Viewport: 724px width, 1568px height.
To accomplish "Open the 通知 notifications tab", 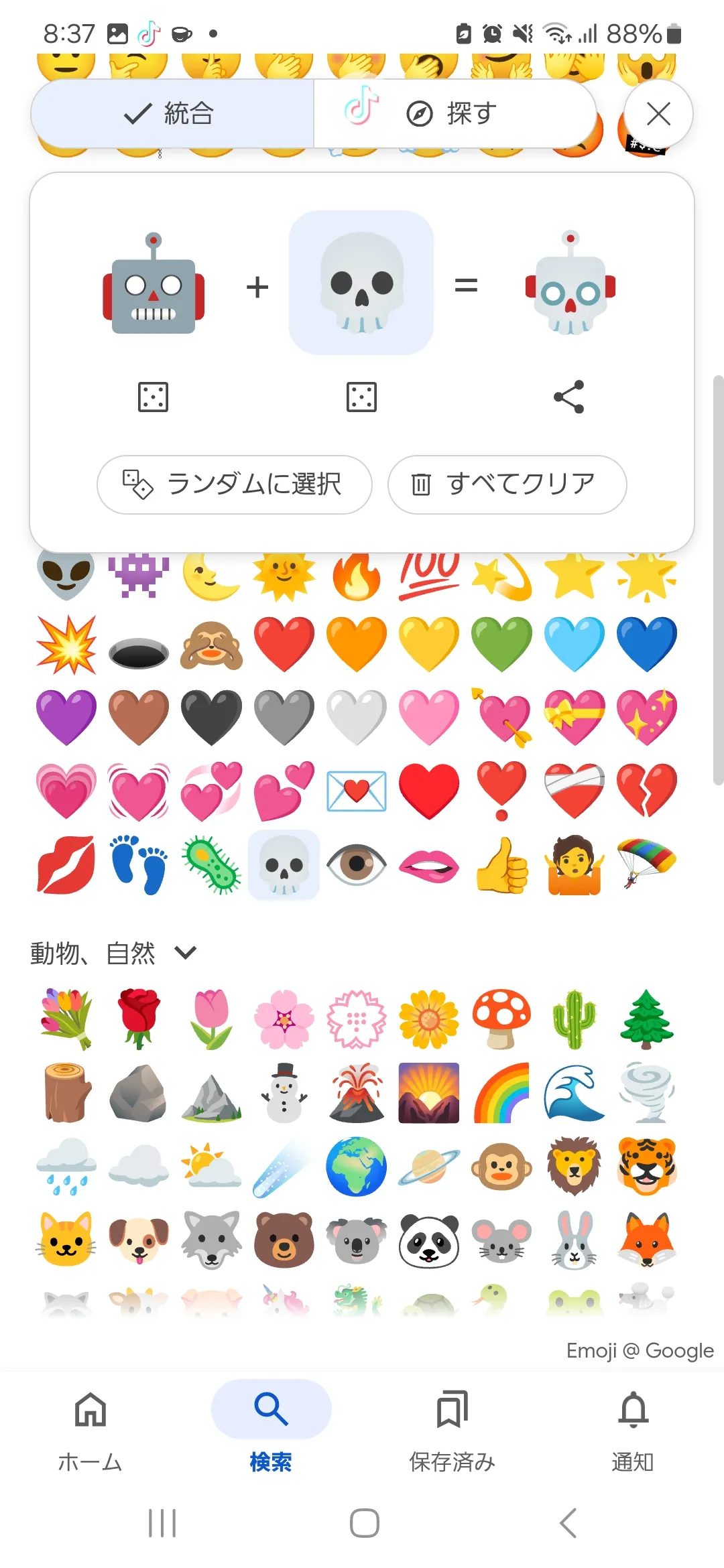I will [633, 1427].
